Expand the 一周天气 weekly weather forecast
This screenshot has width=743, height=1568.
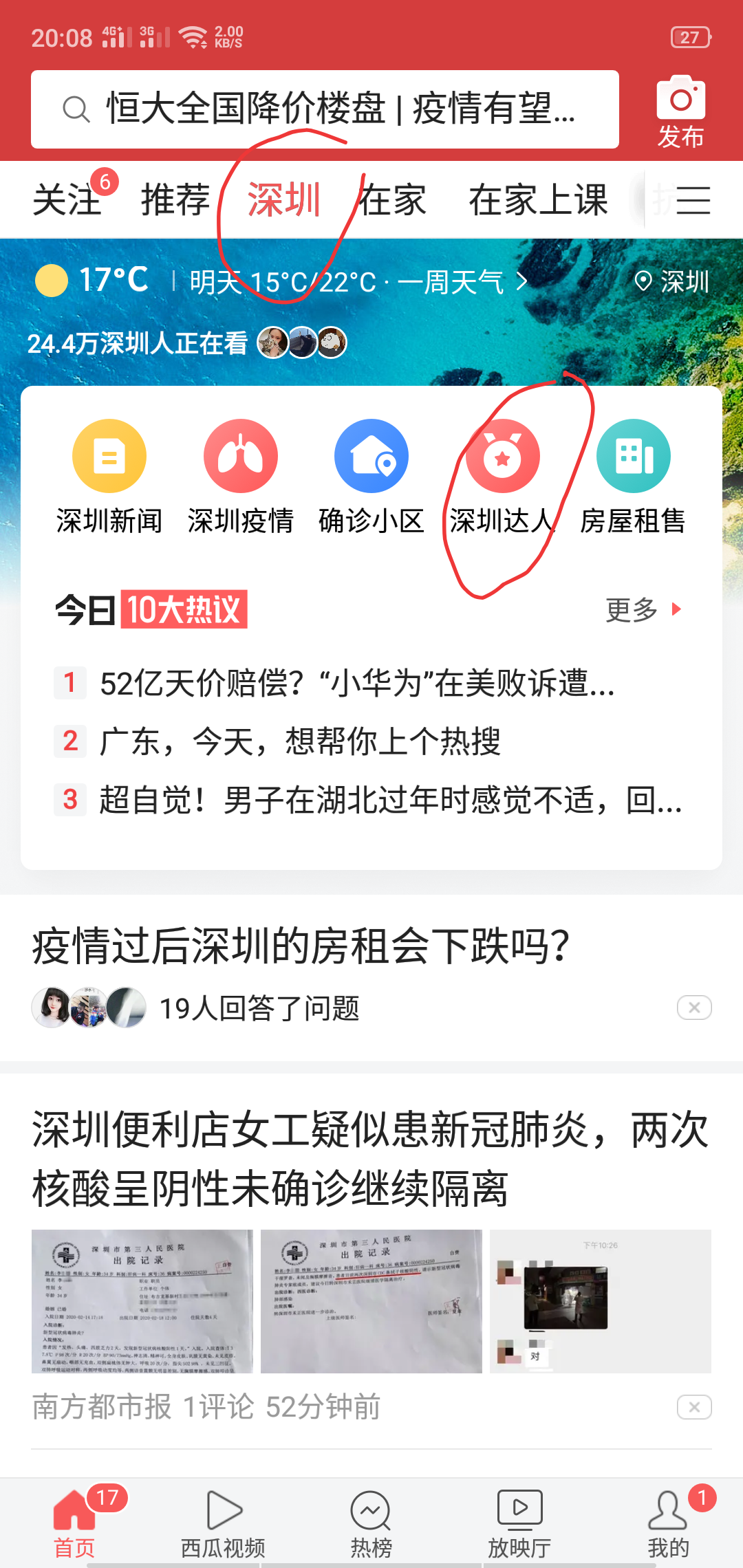coord(456,282)
